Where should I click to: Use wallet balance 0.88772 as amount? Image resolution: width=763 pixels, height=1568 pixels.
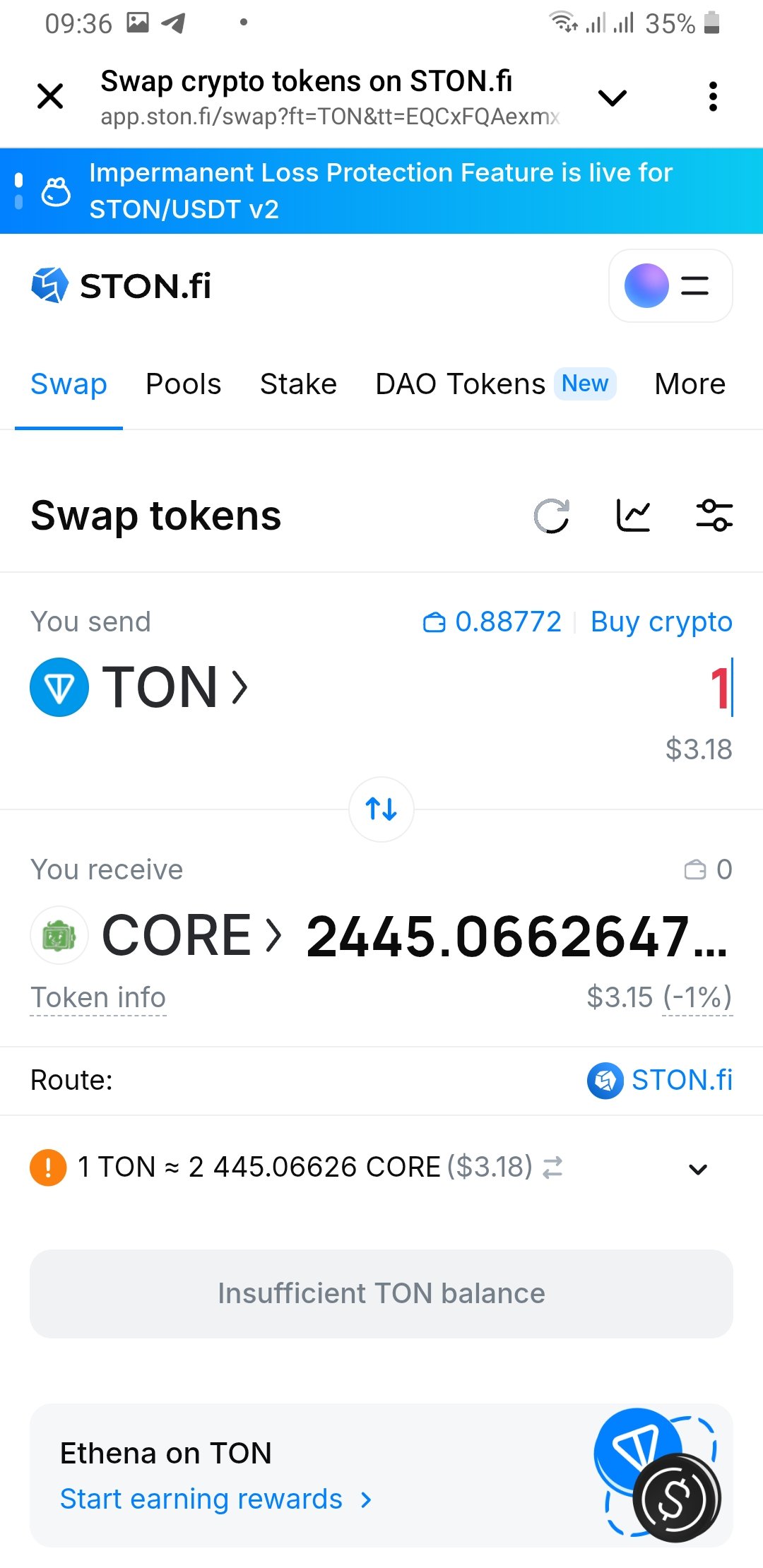[x=492, y=622]
